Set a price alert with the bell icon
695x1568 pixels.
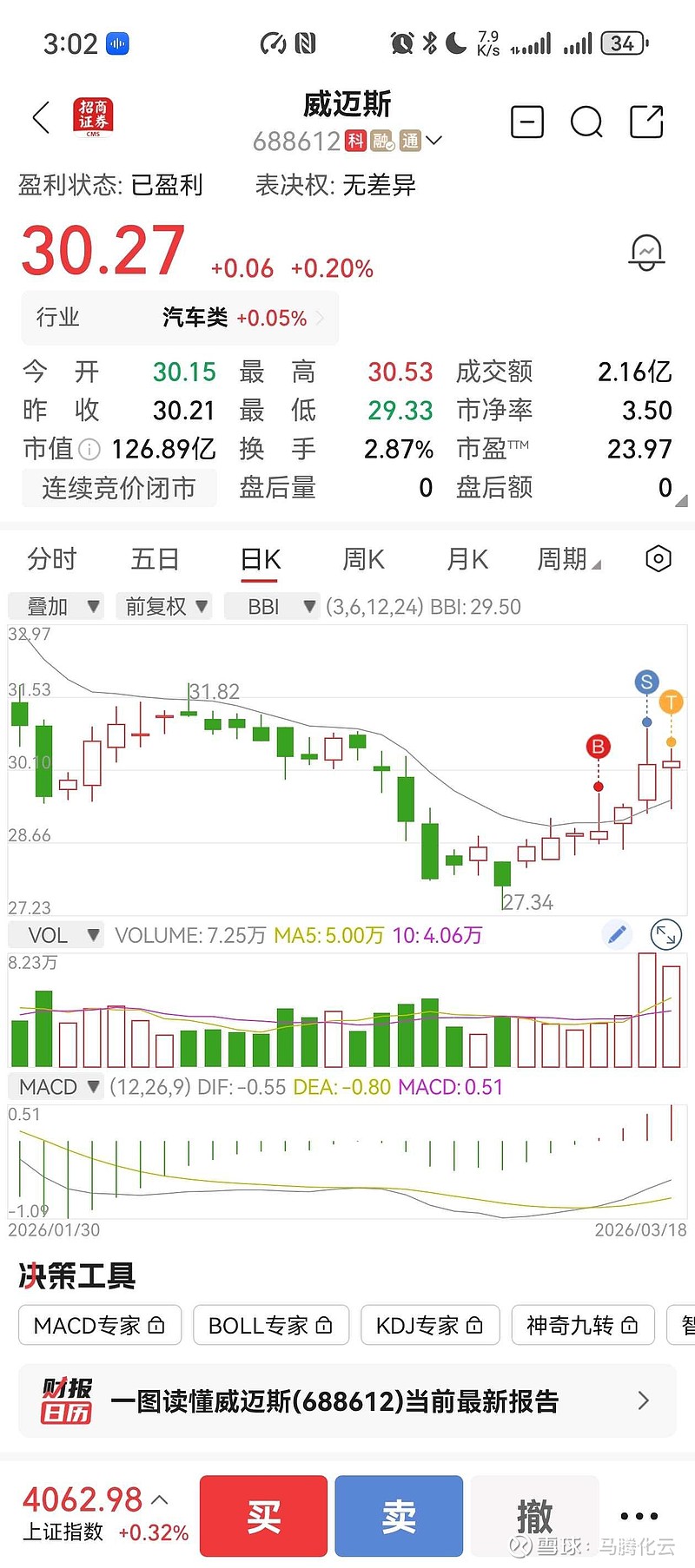(x=646, y=252)
